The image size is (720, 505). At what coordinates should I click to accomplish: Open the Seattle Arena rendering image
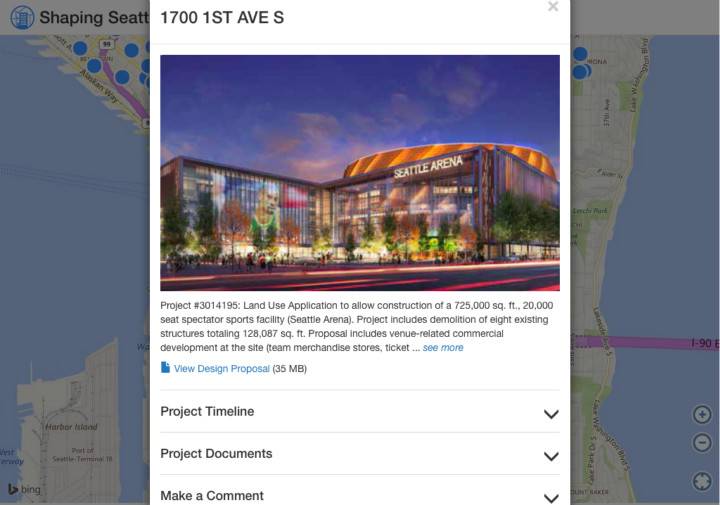coord(359,172)
